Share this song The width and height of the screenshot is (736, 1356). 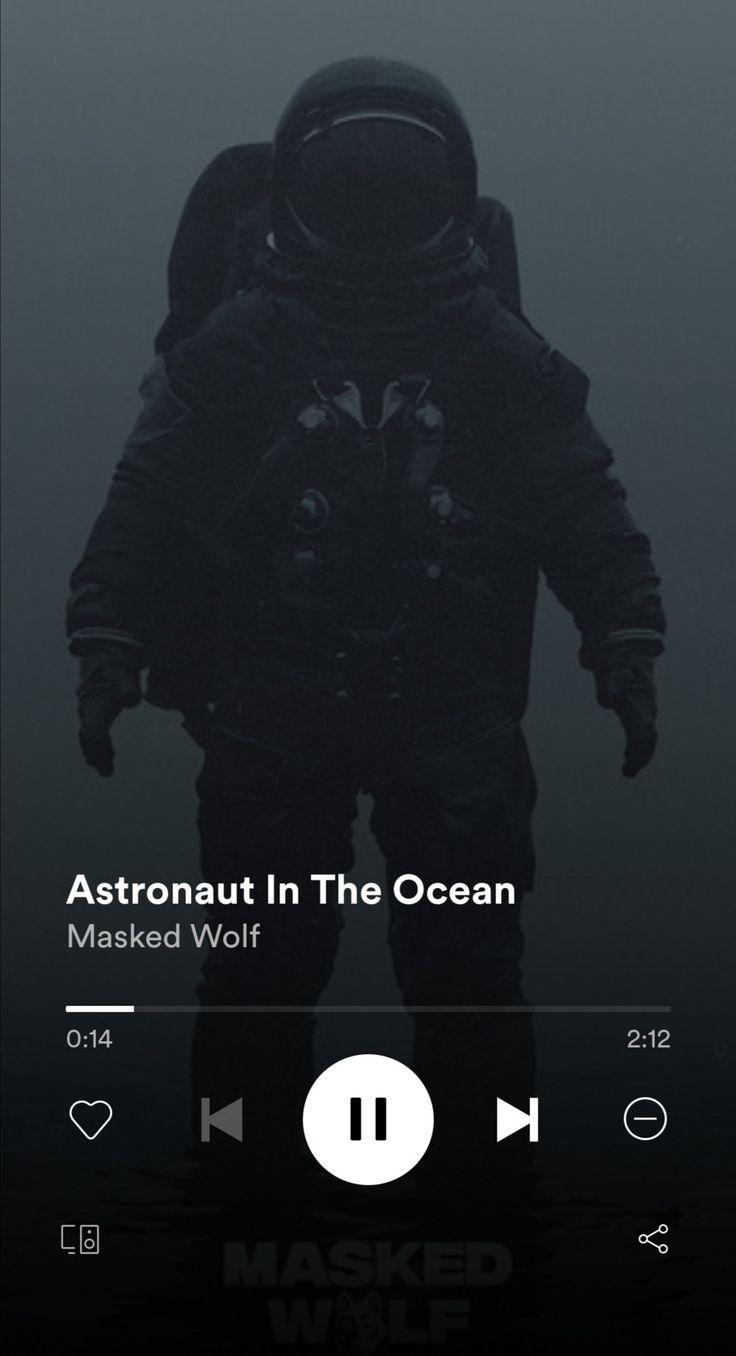[653, 1239]
